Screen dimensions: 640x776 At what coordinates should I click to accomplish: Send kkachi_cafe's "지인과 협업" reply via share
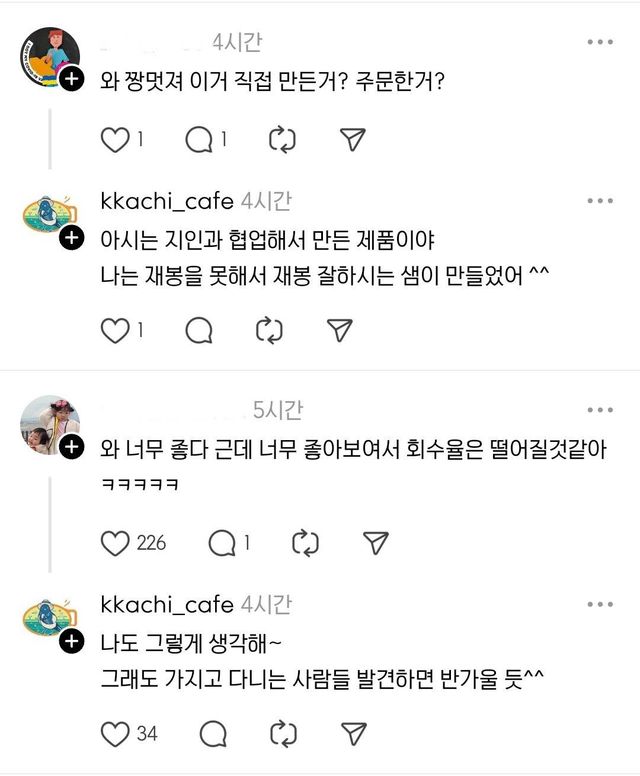tap(339, 330)
